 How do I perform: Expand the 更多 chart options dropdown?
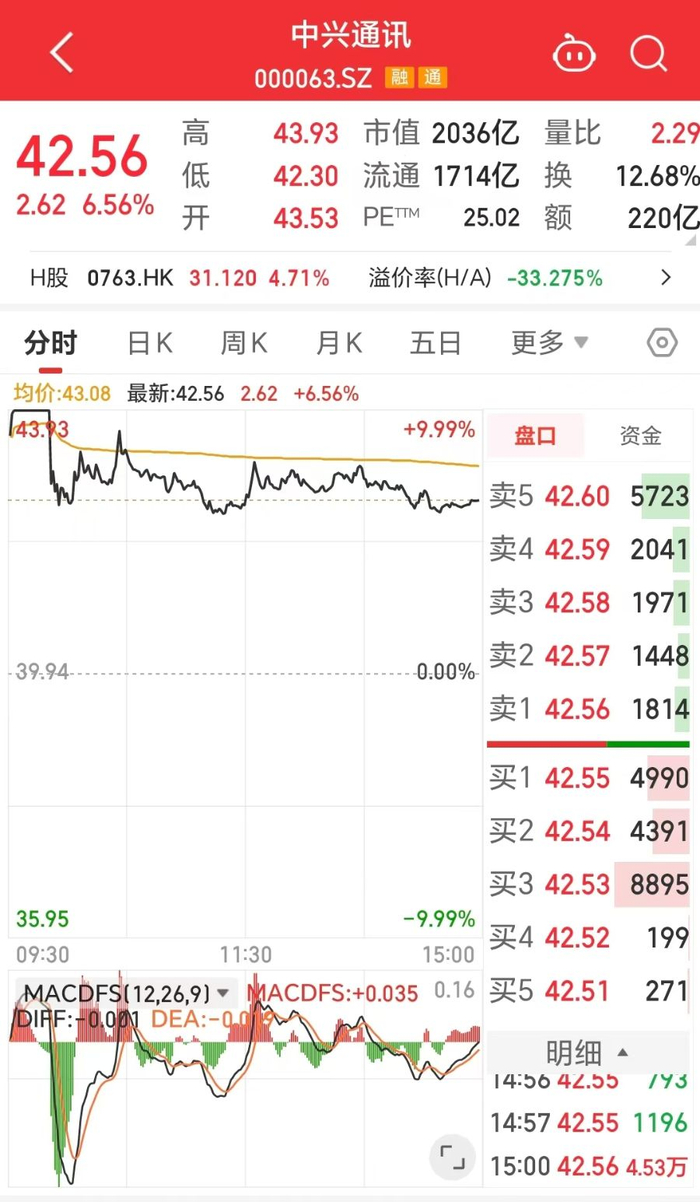pyautogui.click(x=549, y=344)
